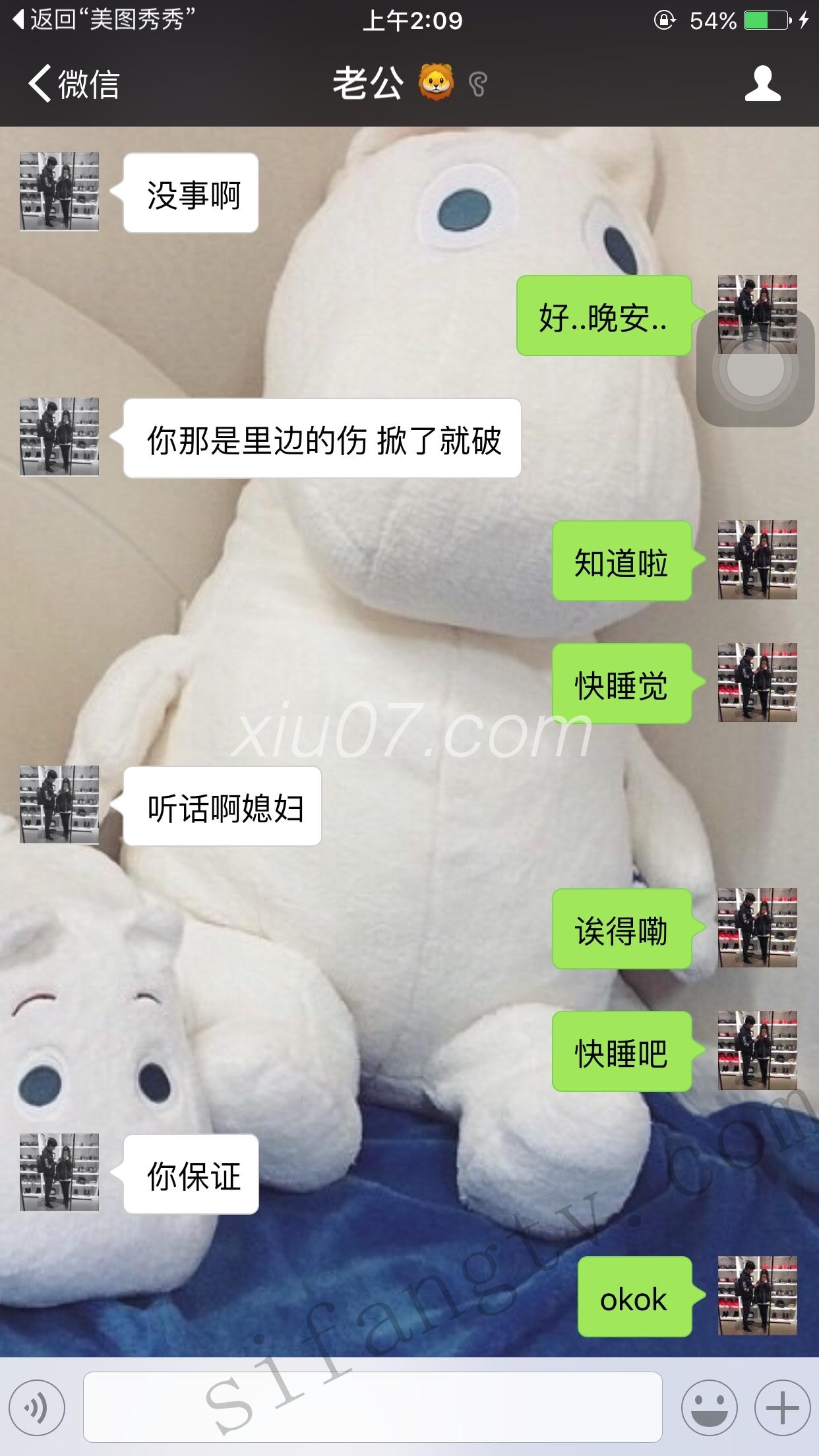Open avatar of sender beside 没事啊

pyautogui.click(x=59, y=192)
